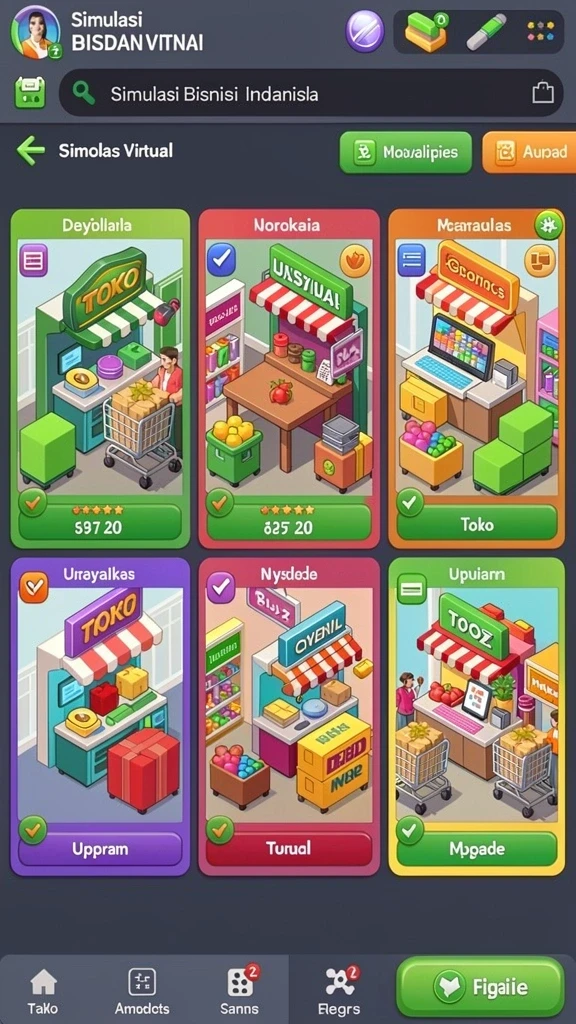Image resolution: width=576 pixels, height=1024 pixels.
Task: Switch to the Amodcts tab
Action: click(142, 990)
